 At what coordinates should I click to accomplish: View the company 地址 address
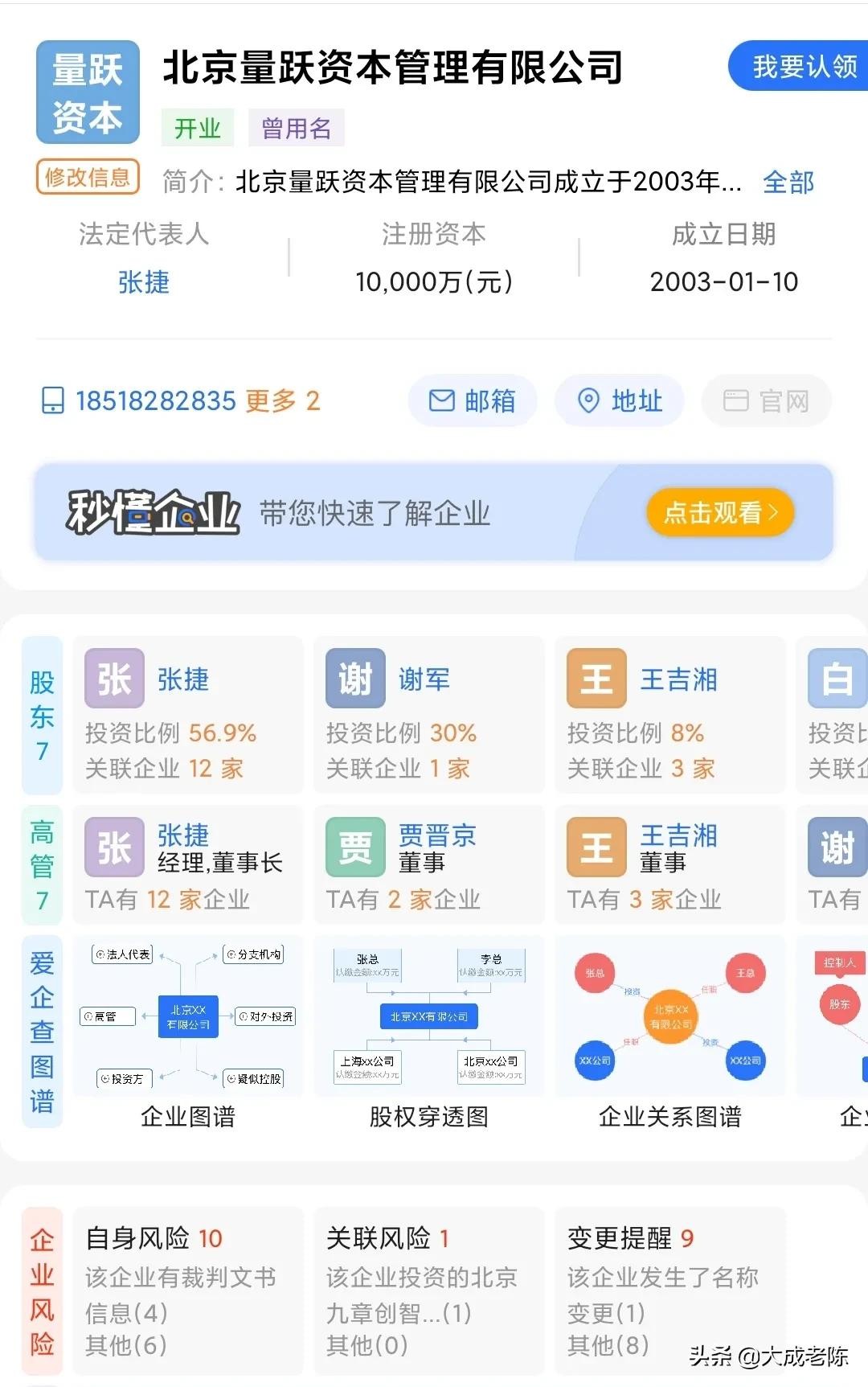pyautogui.click(x=620, y=400)
